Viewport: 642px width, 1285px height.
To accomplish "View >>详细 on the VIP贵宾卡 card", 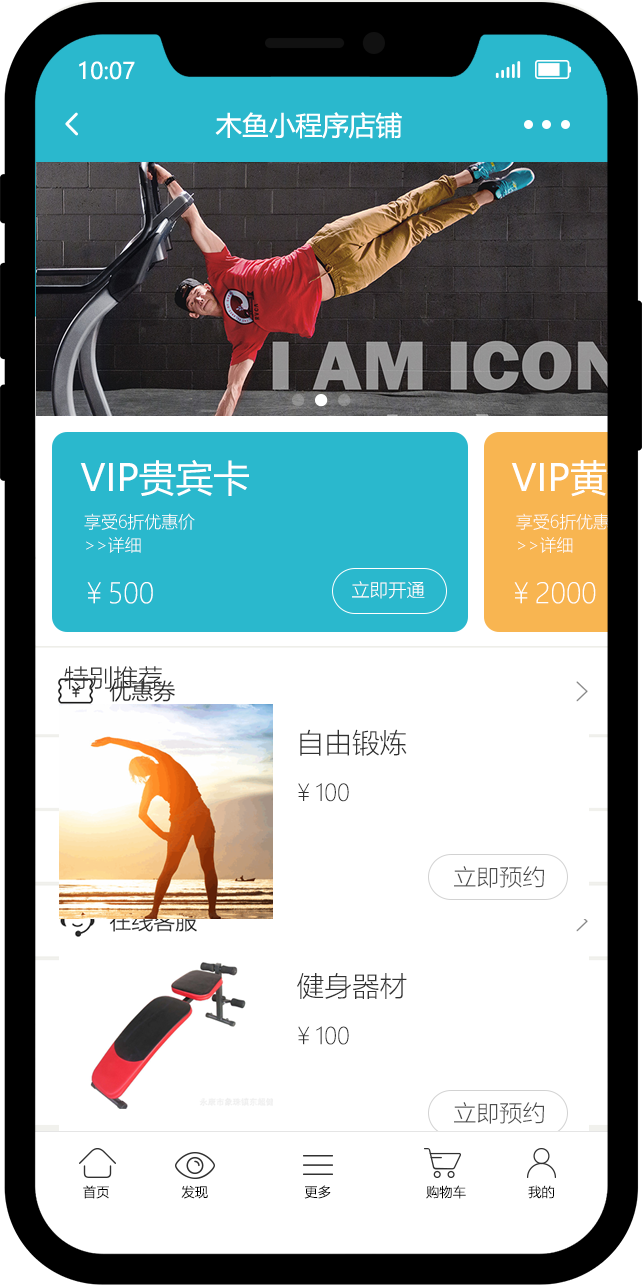I will 113,546.
